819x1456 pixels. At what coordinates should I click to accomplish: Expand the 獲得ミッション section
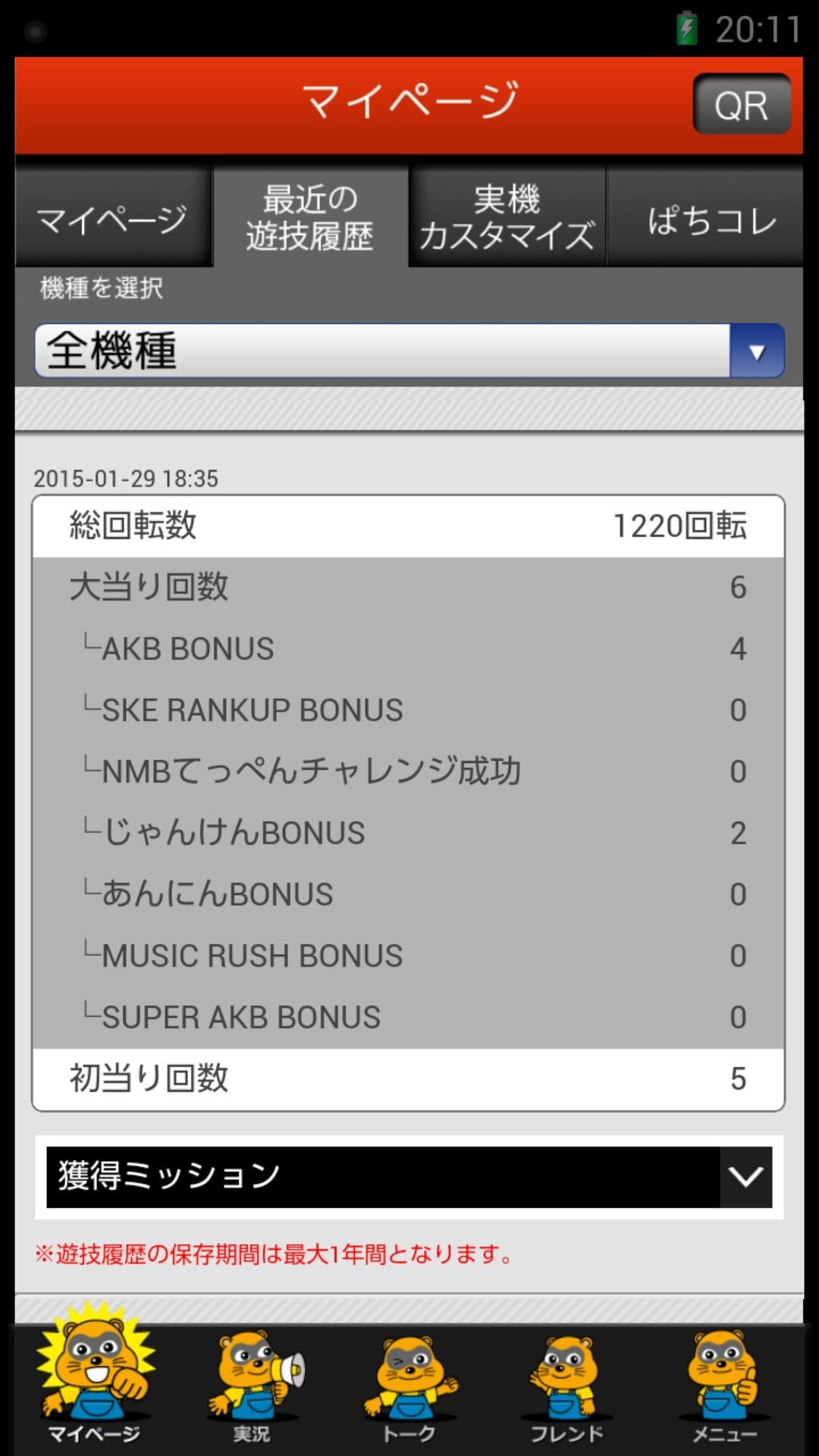[409, 1177]
